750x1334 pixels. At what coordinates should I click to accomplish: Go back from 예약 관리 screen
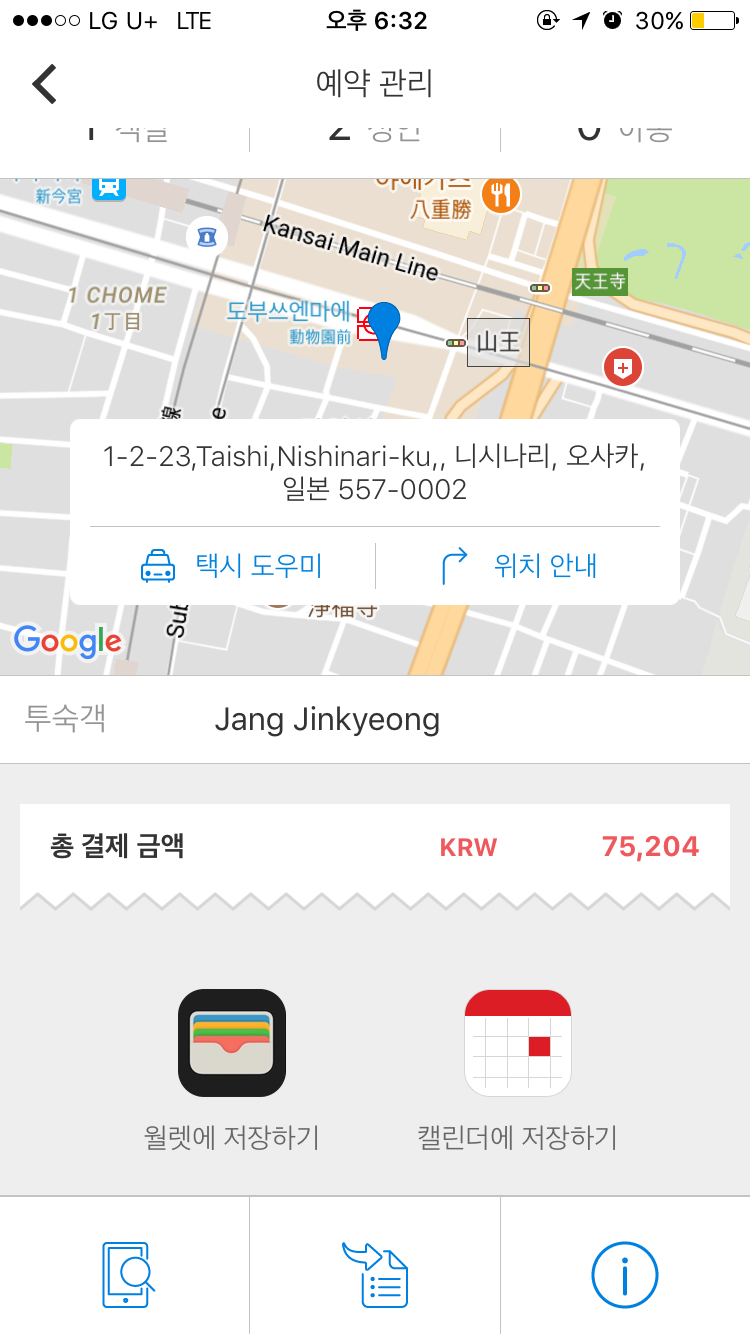(x=45, y=84)
